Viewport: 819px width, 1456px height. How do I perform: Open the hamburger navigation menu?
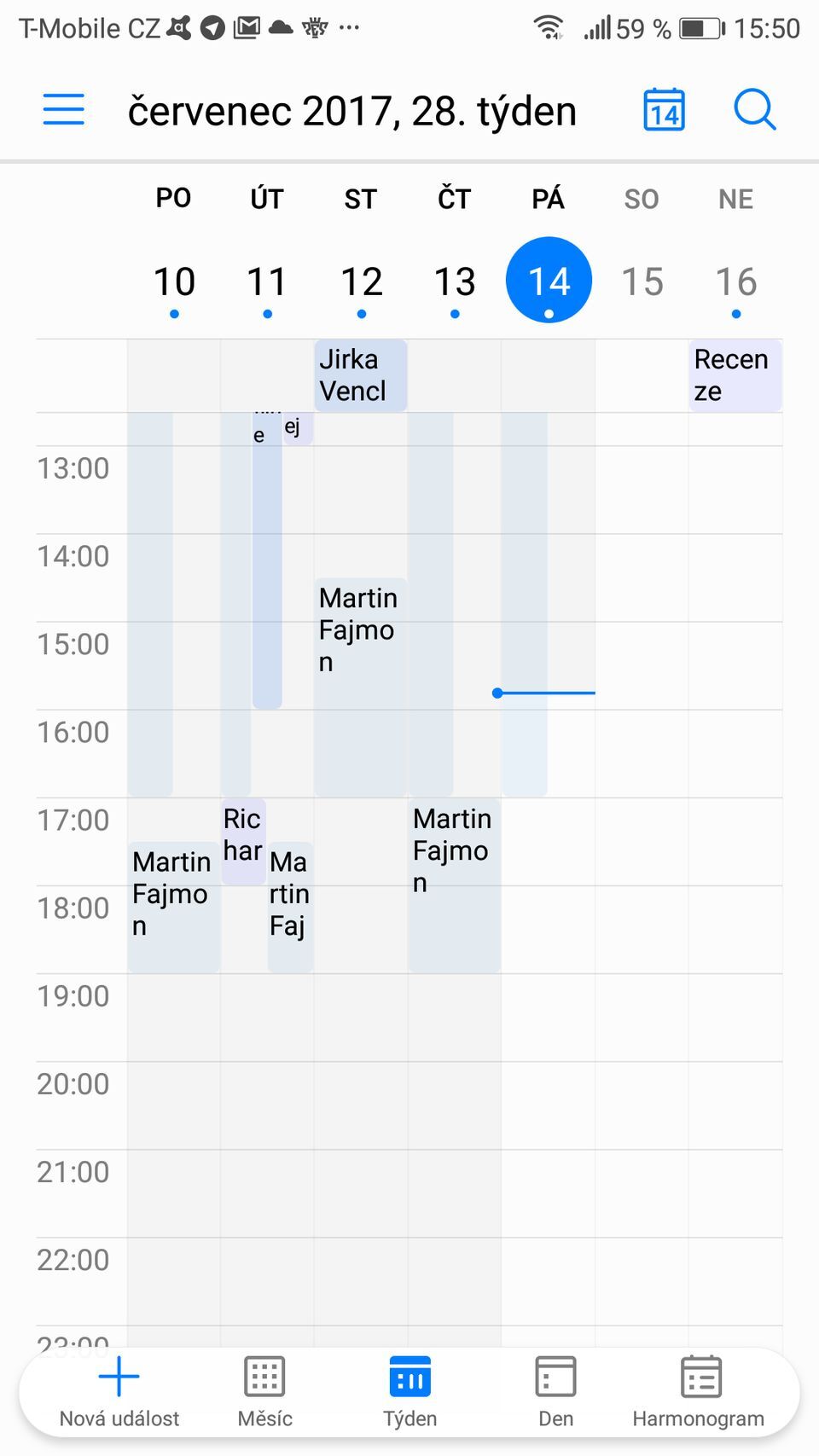pyautogui.click(x=64, y=110)
